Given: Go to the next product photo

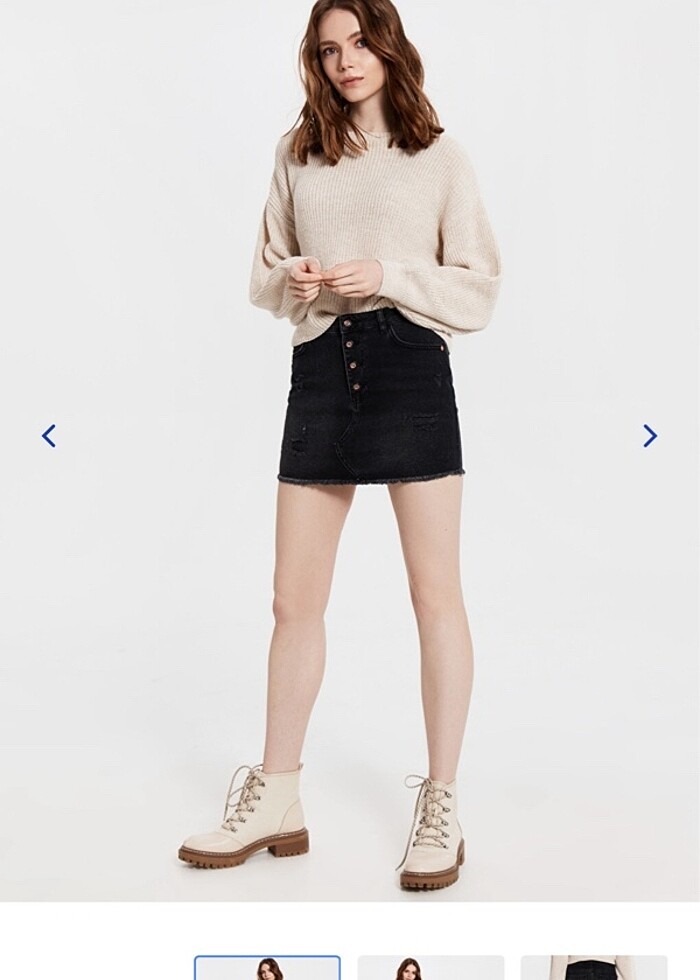Looking at the screenshot, I should point(650,436).
